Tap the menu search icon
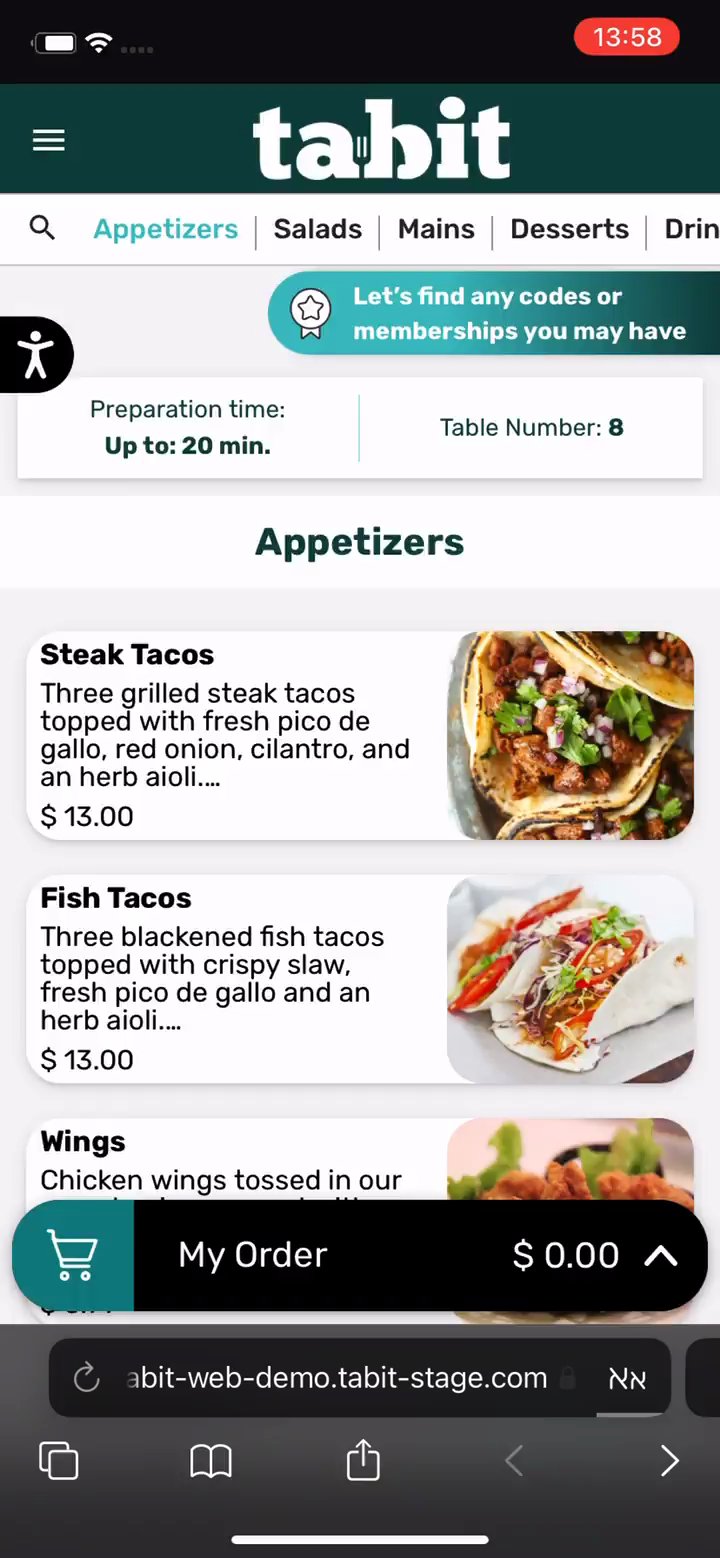The height and width of the screenshot is (1558, 720). (42, 228)
